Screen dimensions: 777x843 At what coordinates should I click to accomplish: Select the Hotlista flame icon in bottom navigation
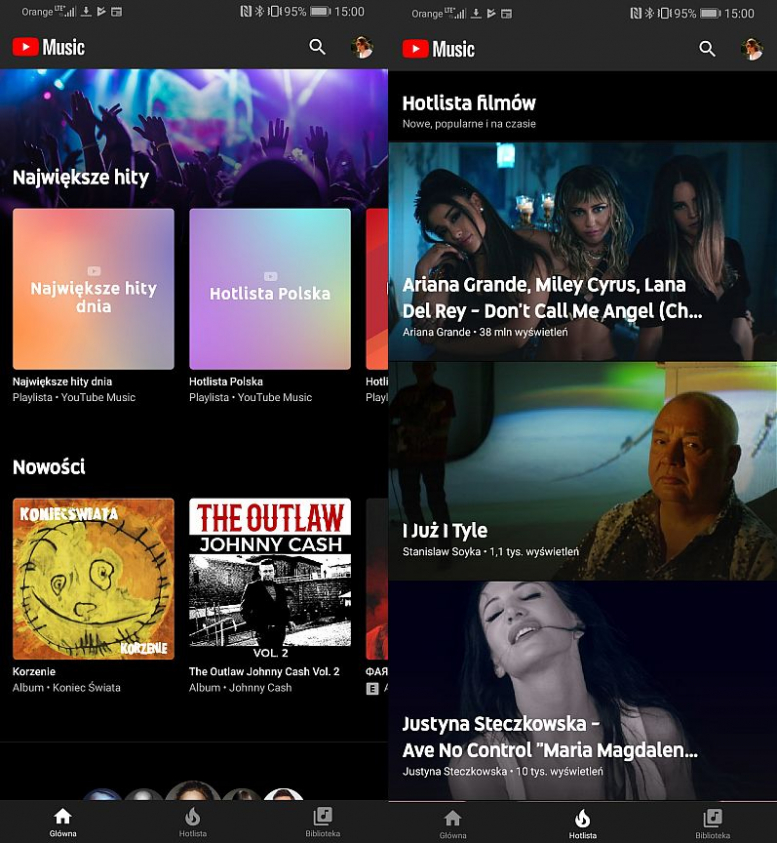[192, 815]
